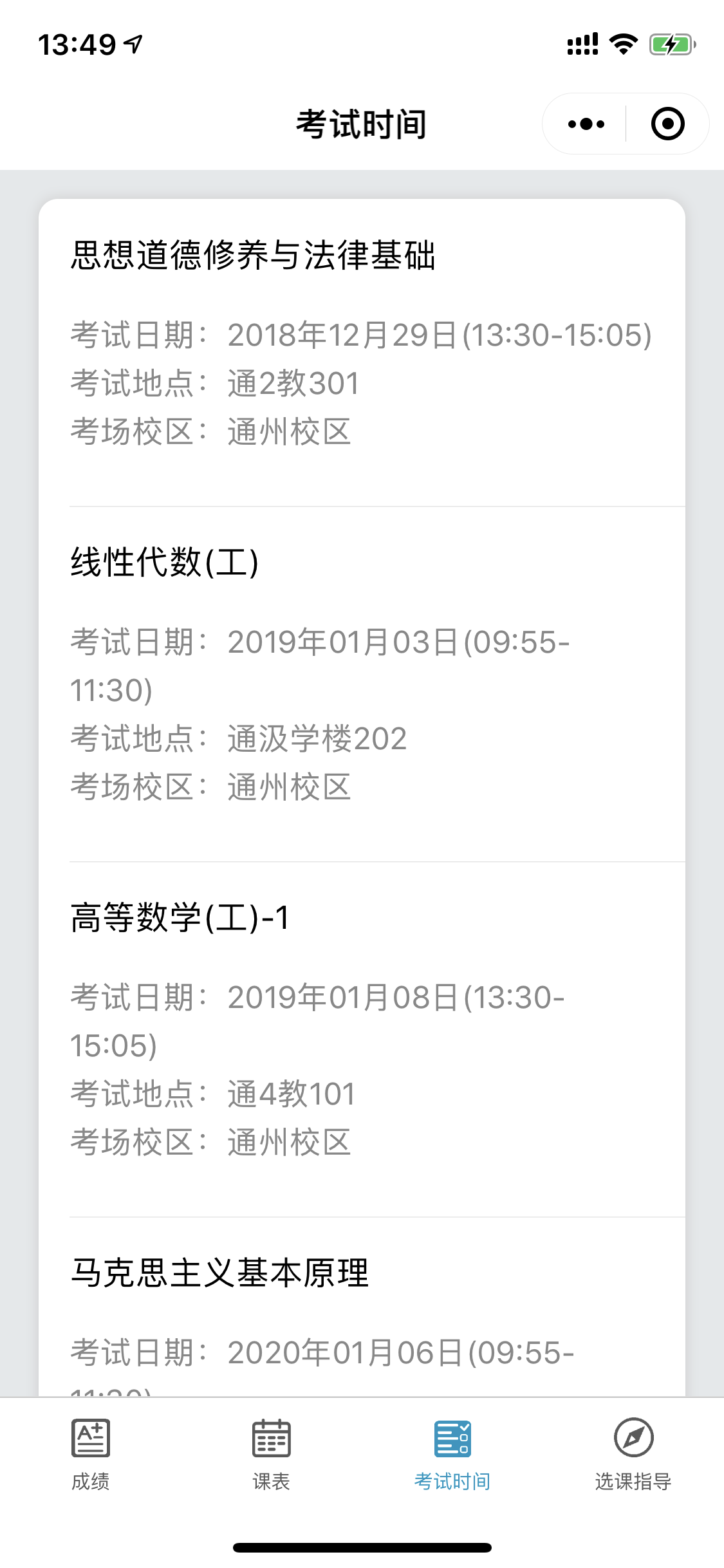Select the 考试时间 tab

click(x=452, y=1453)
